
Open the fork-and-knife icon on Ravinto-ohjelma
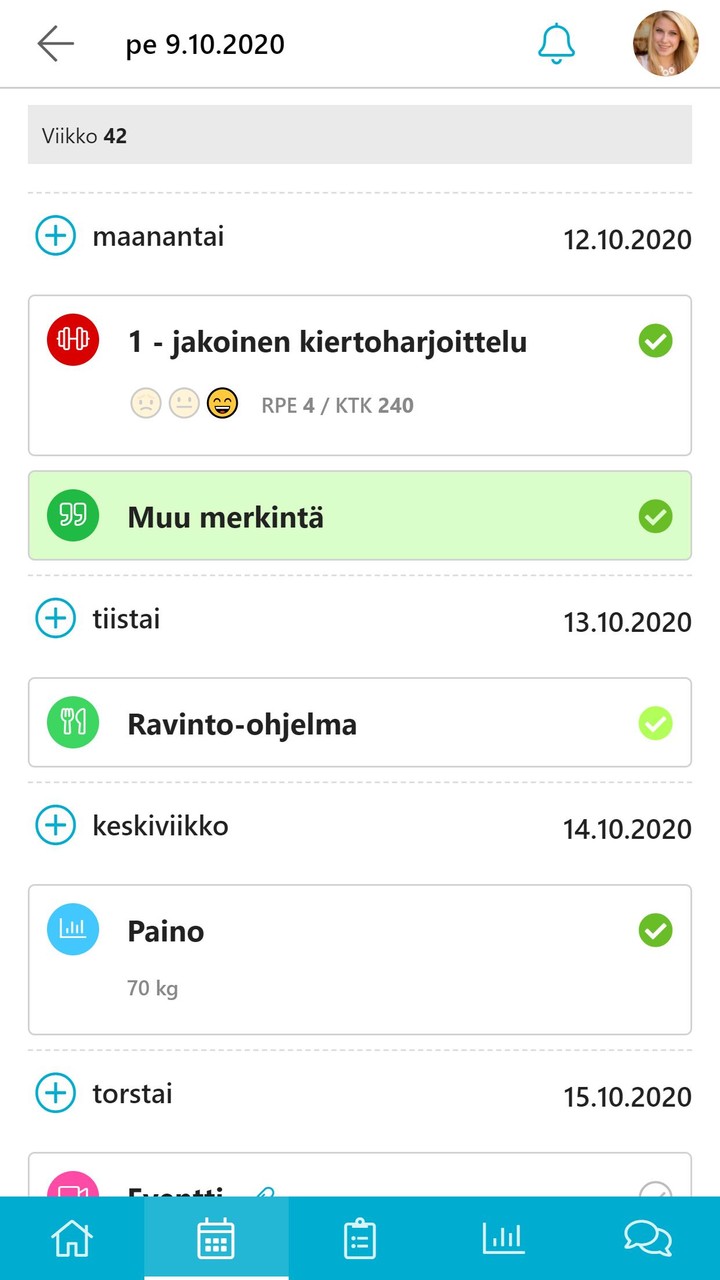point(72,722)
